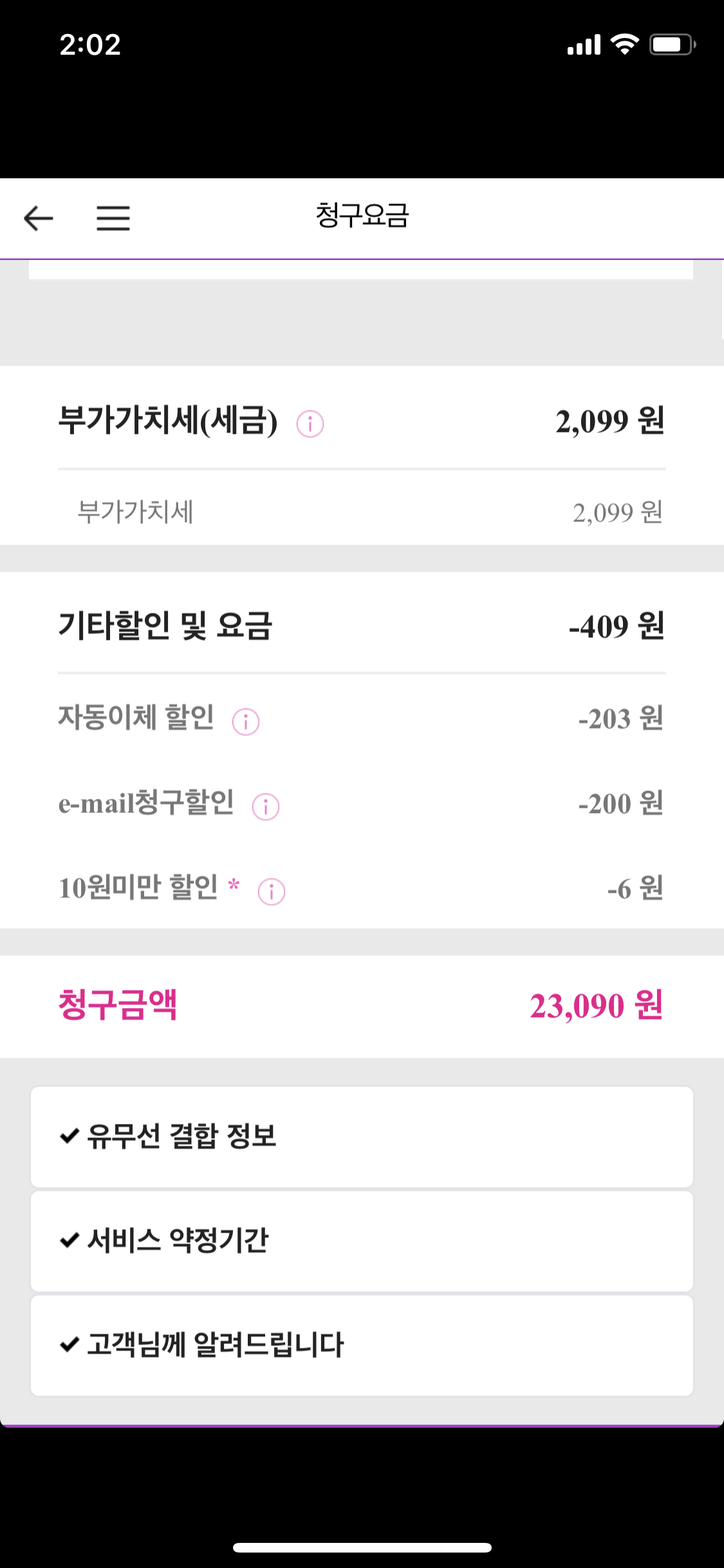This screenshot has height=1568, width=724.
Task: Open info icon beside 10원미만 할인
Action: point(272,891)
